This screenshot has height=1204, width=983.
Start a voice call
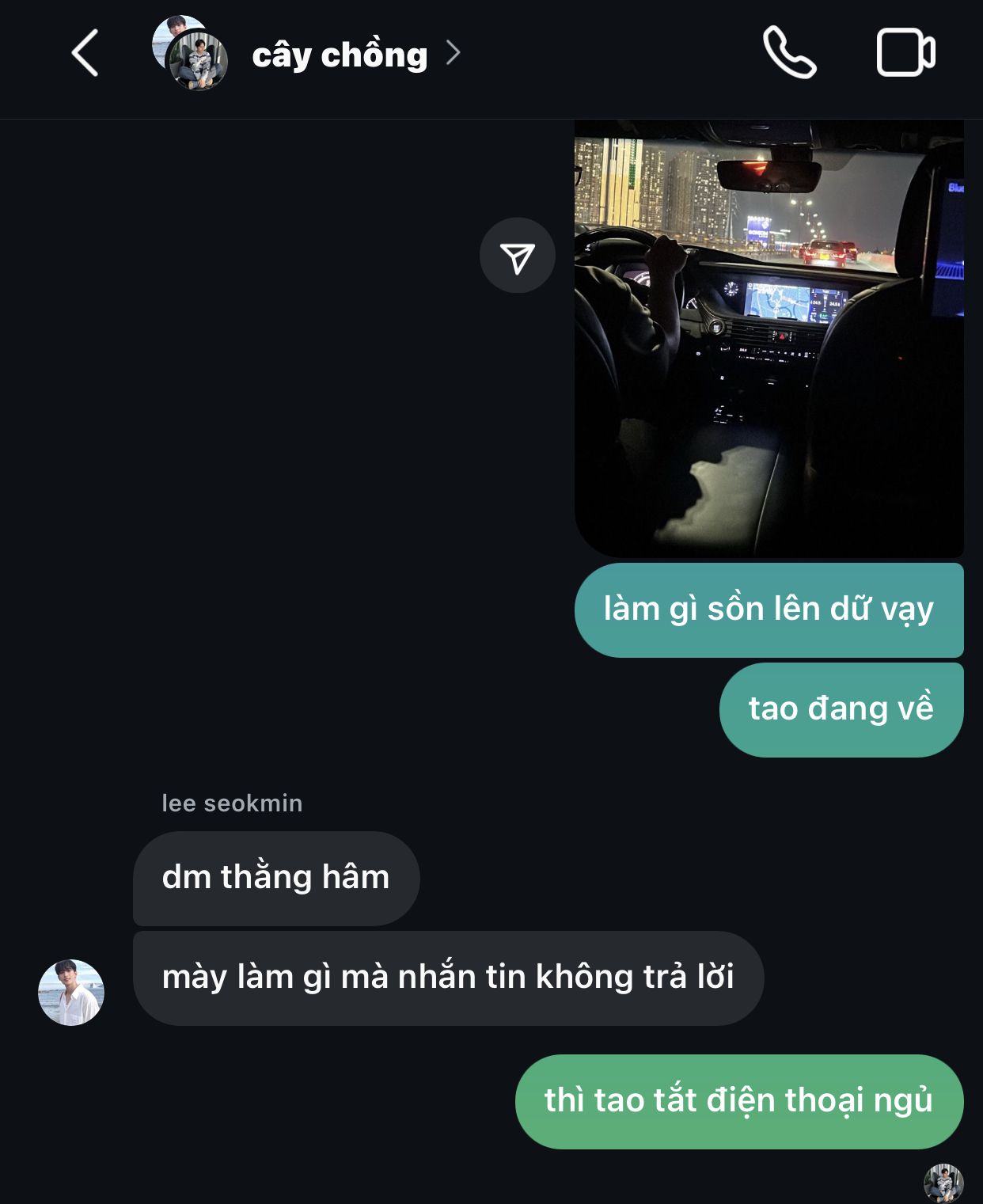click(x=789, y=53)
